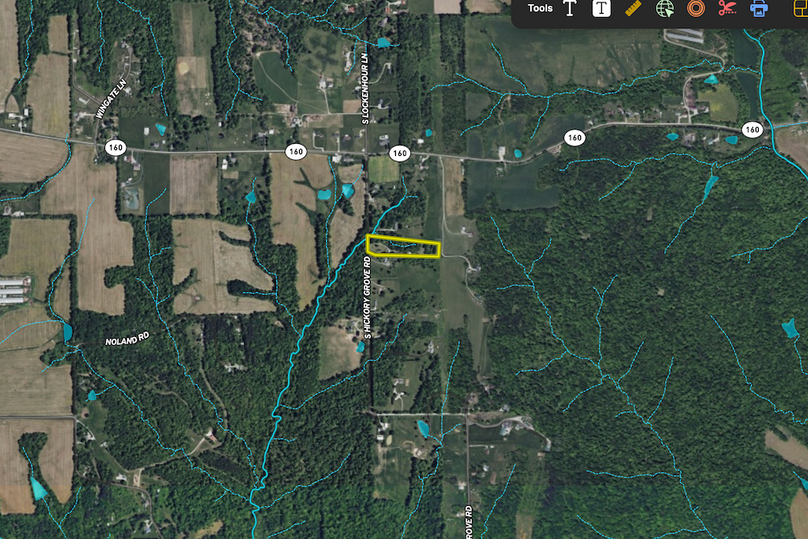Use the scissors clip tool
808x539 pixels.
click(727, 9)
